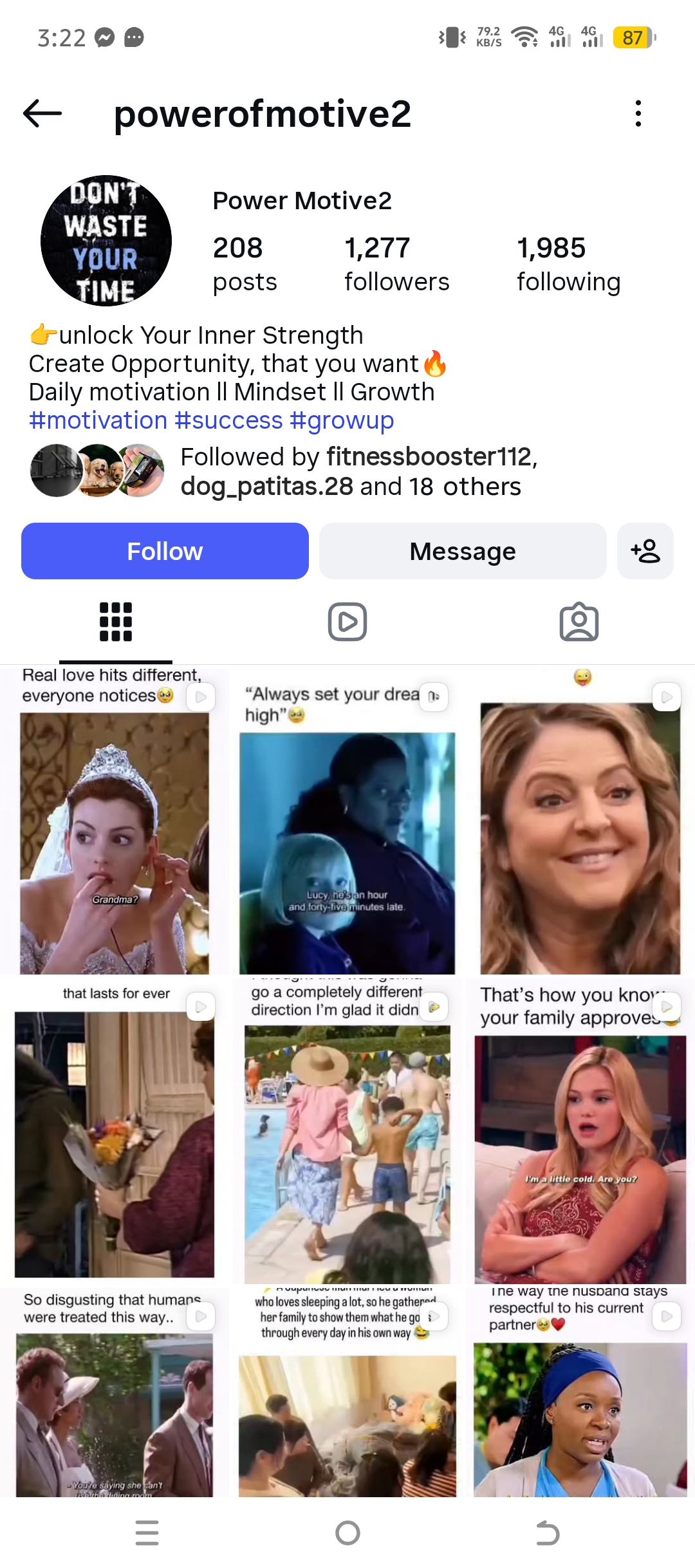
Task: Open the #motivation hashtag
Action: point(98,420)
